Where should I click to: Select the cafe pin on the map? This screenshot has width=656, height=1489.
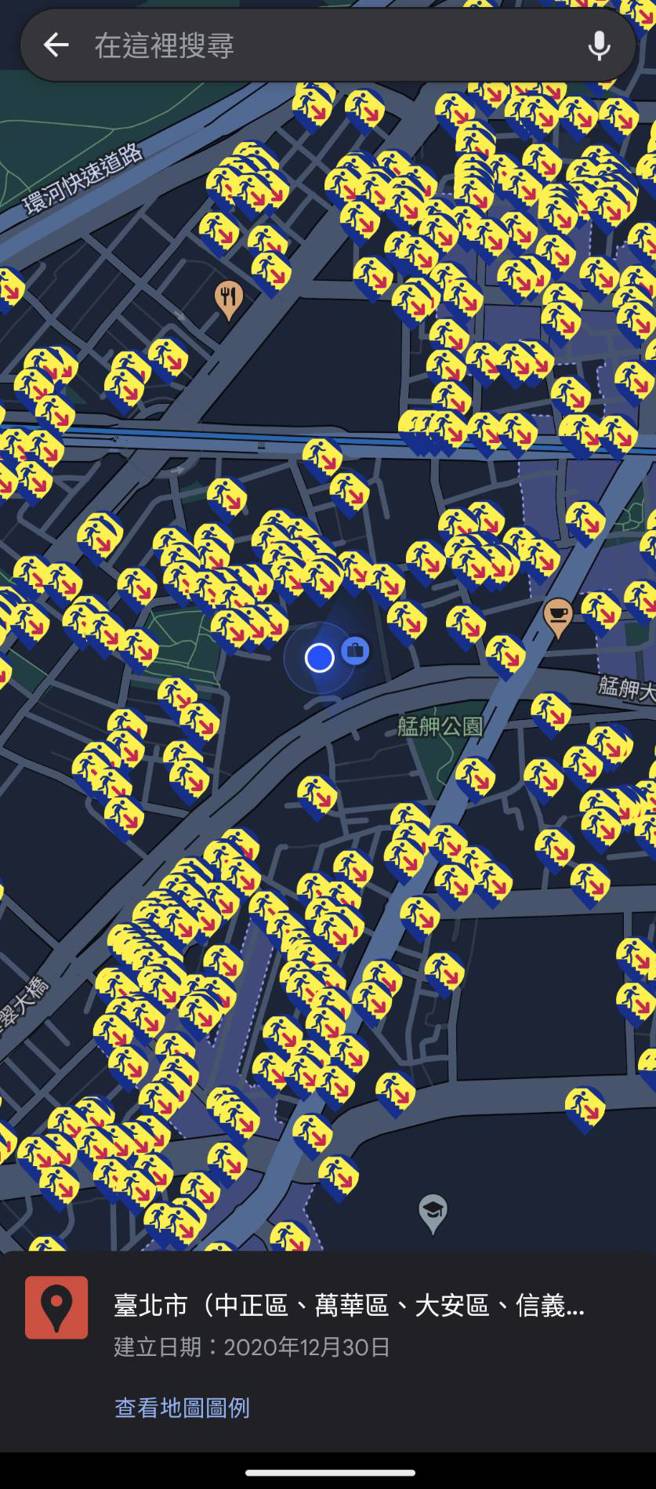[558, 615]
